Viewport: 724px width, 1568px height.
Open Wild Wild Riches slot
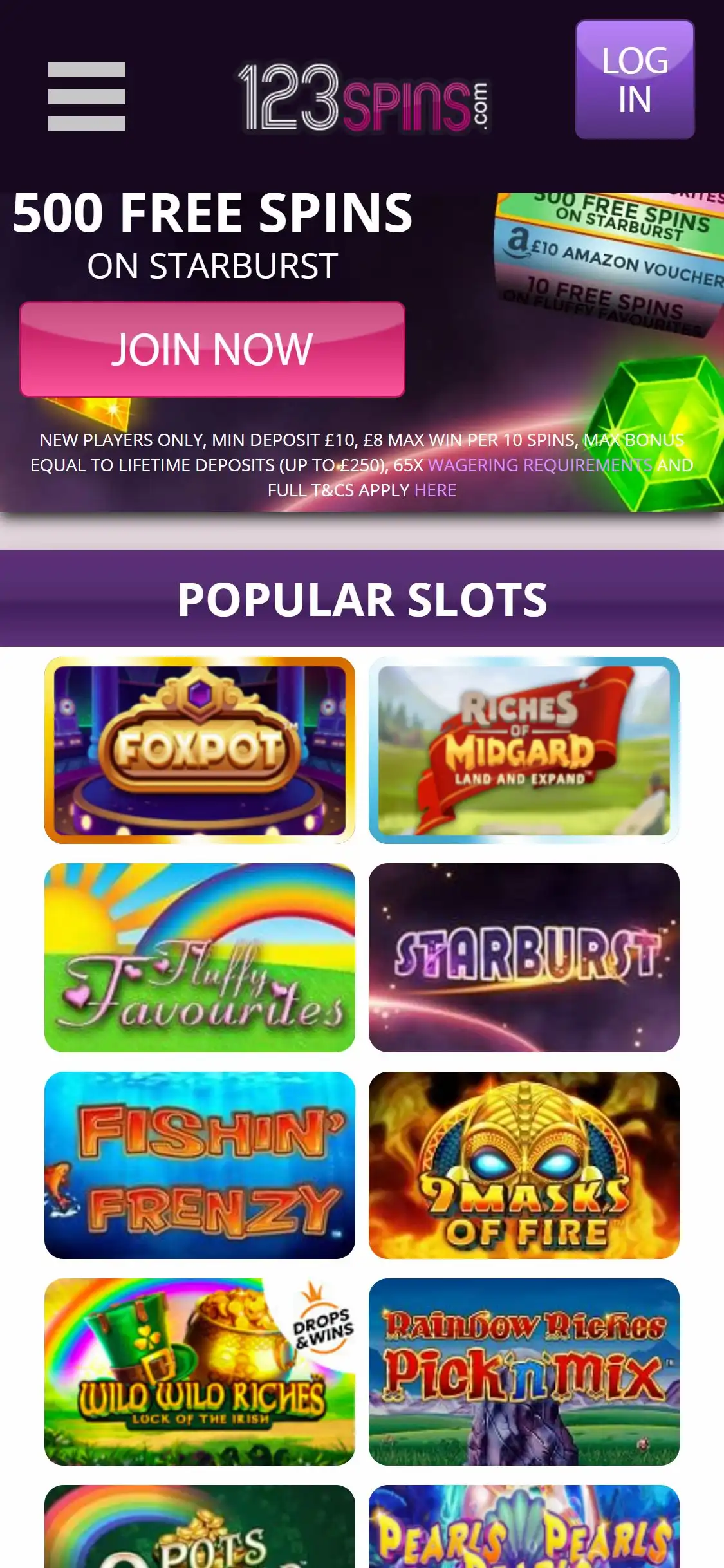click(x=200, y=1372)
